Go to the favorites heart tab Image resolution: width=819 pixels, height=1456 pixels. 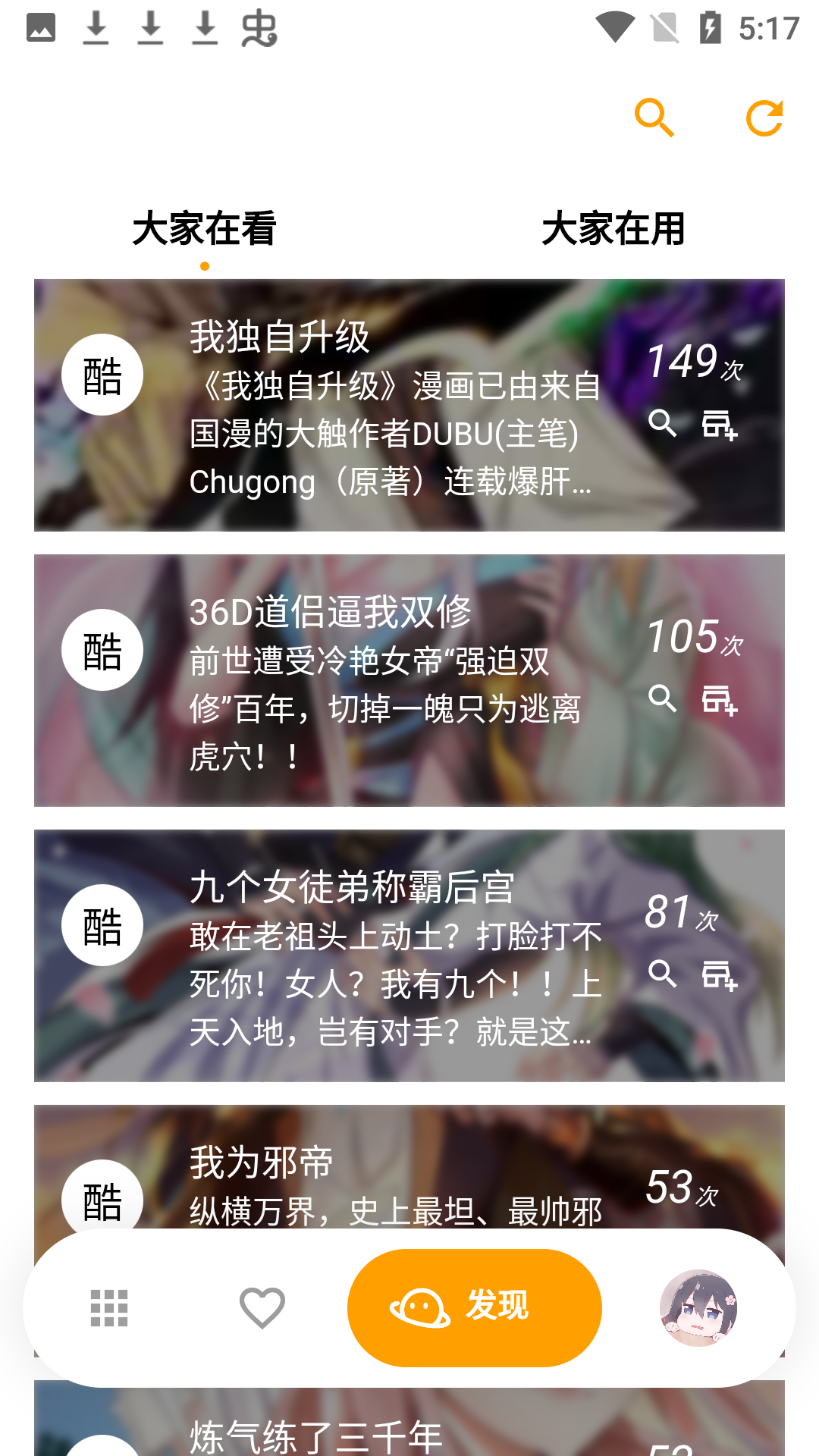(262, 1308)
